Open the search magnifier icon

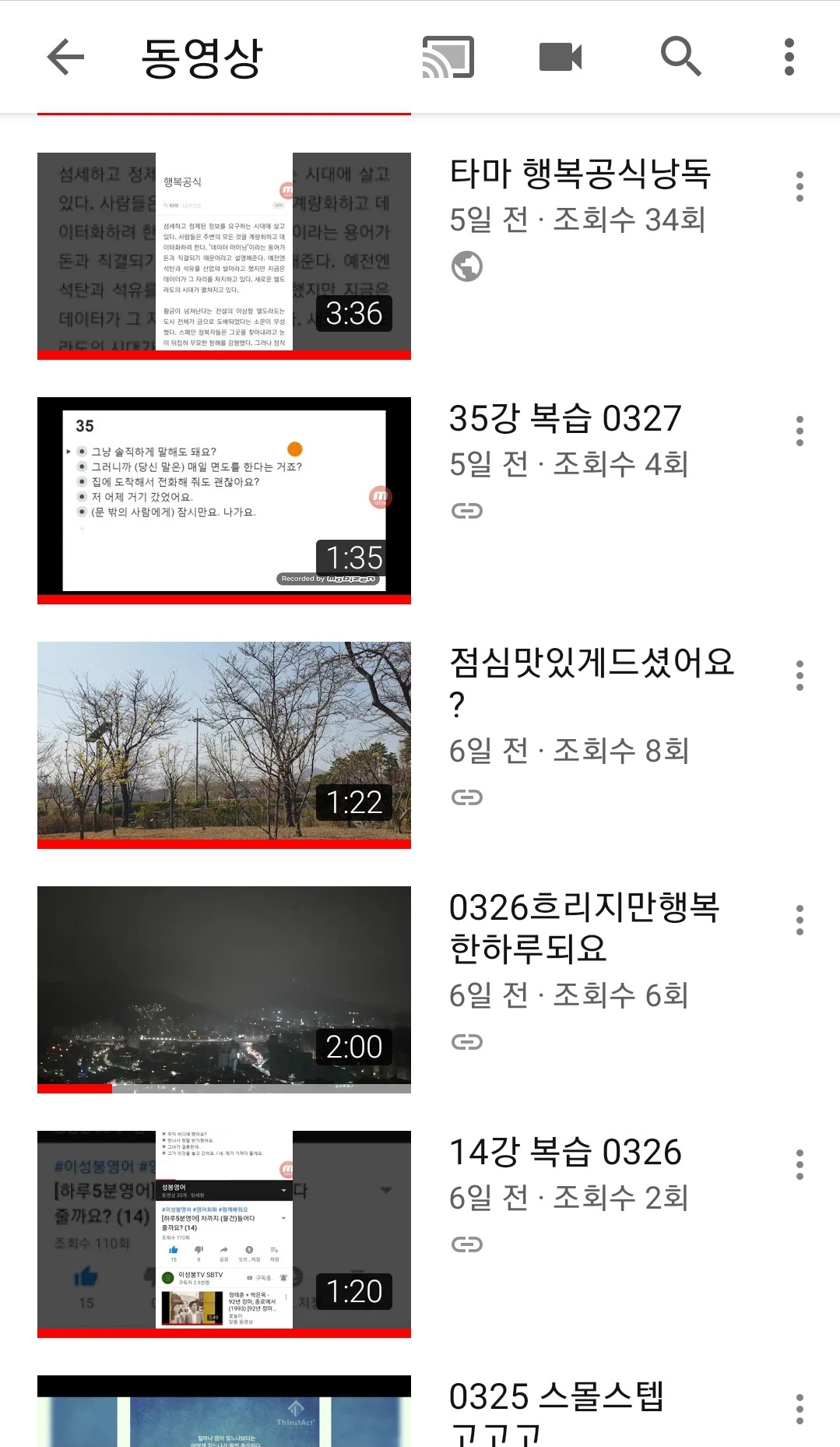click(x=680, y=57)
